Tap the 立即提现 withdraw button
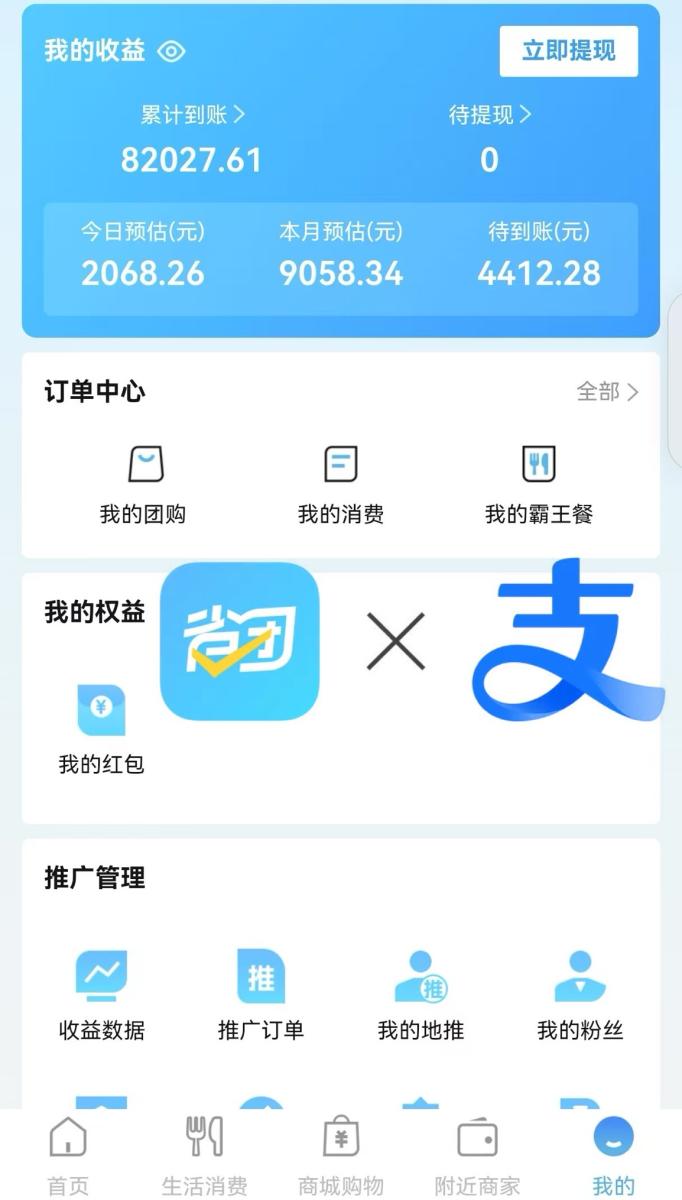Image resolution: width=682 pixels, height=1200 pixels. pyautogui.click(x=568, y=51)
